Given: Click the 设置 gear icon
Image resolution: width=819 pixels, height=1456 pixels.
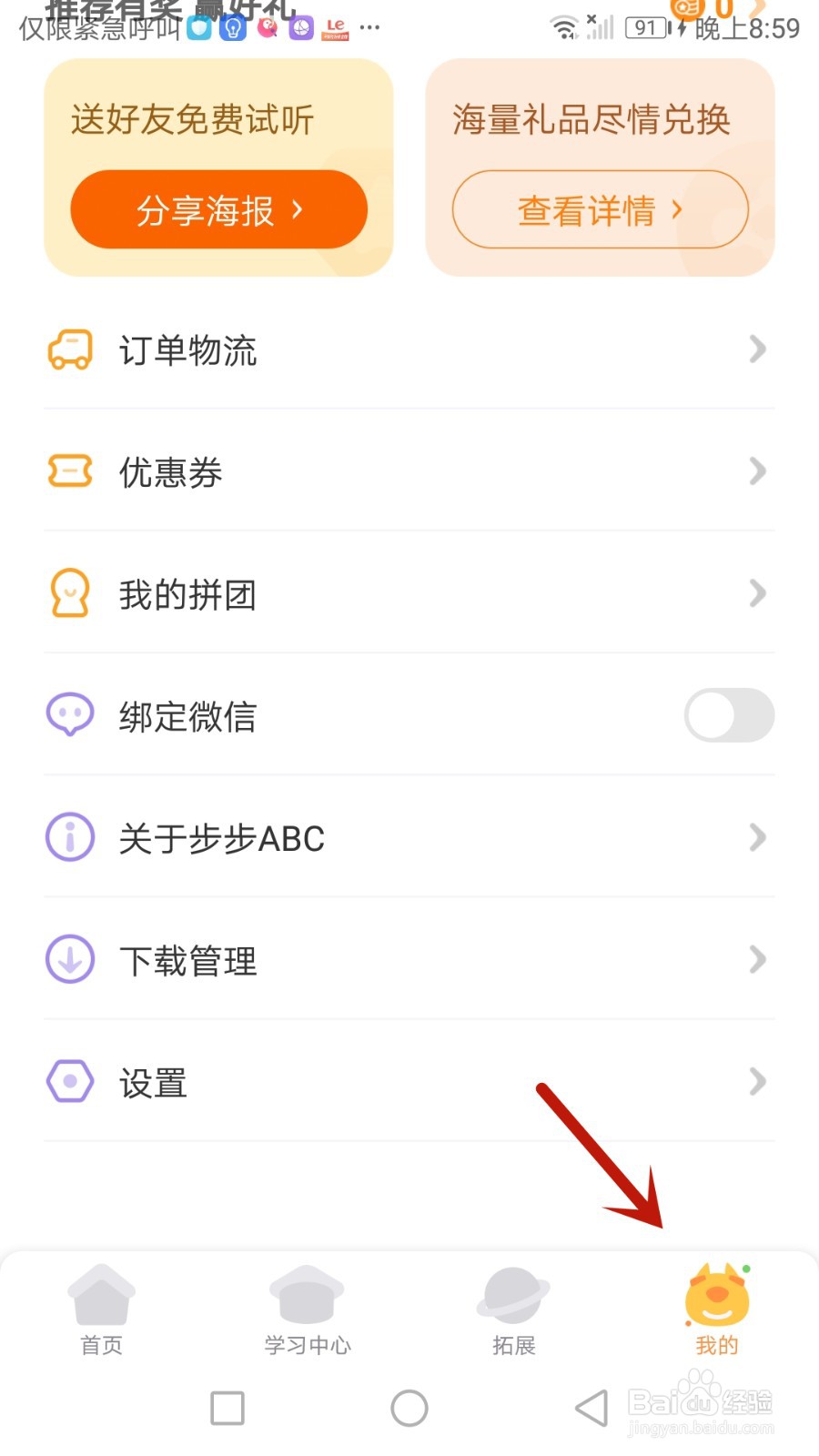Looking at the screenshot, I should [69, 1081].
